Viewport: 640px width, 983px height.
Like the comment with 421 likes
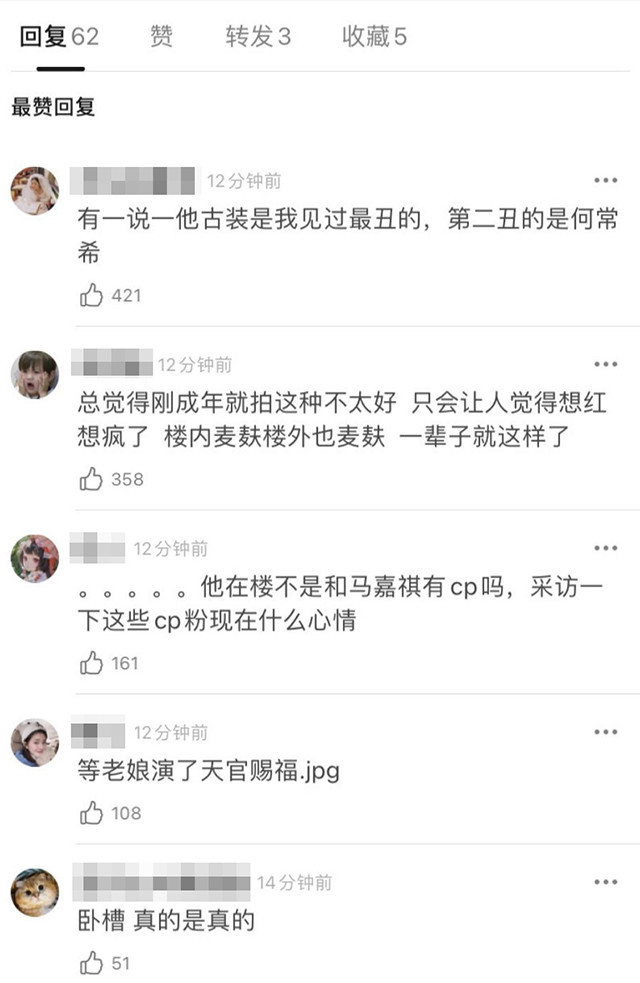point(92,295)
